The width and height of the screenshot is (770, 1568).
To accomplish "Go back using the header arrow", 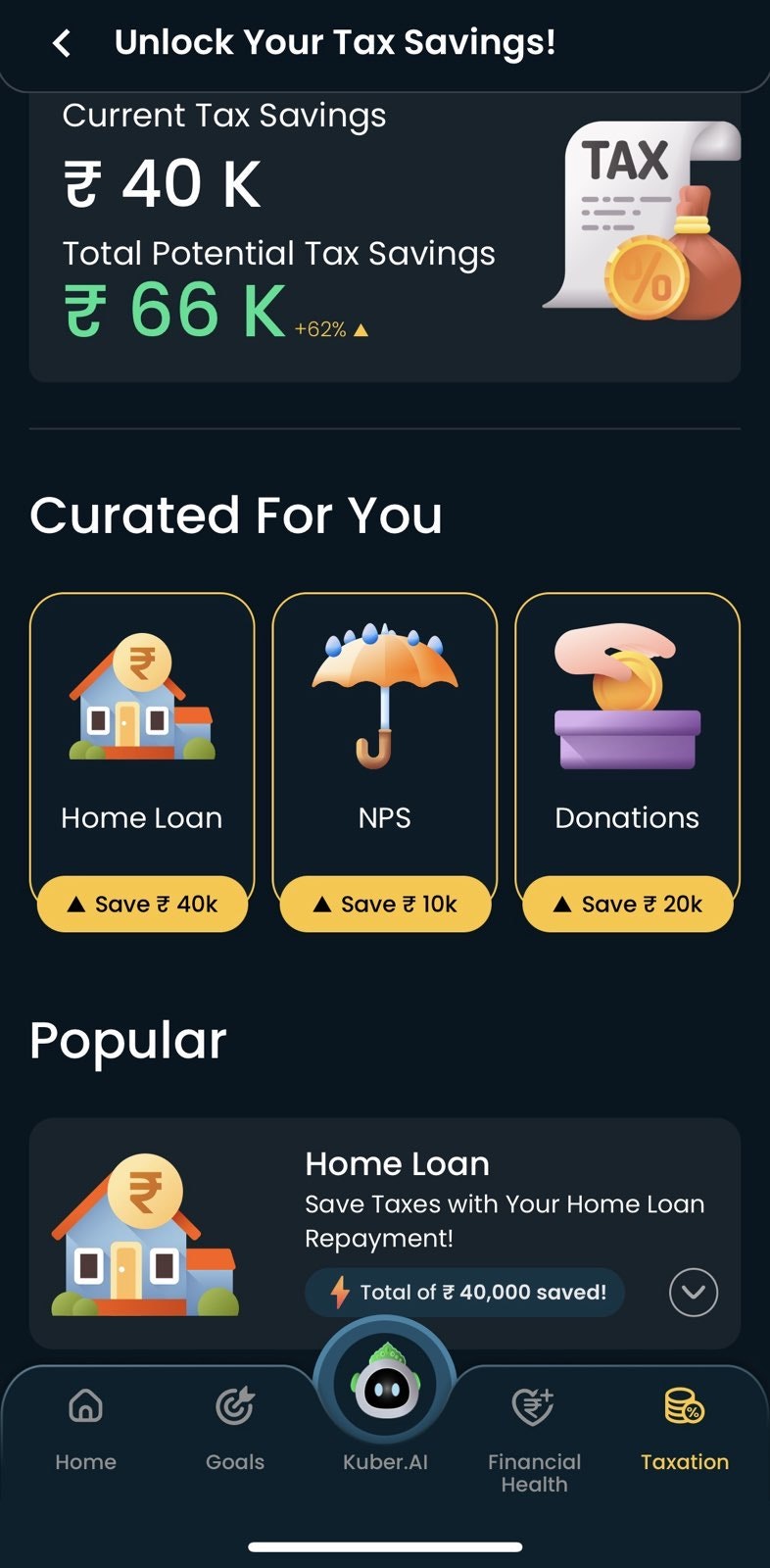I will pyautogui.click(x=62, y=43).
